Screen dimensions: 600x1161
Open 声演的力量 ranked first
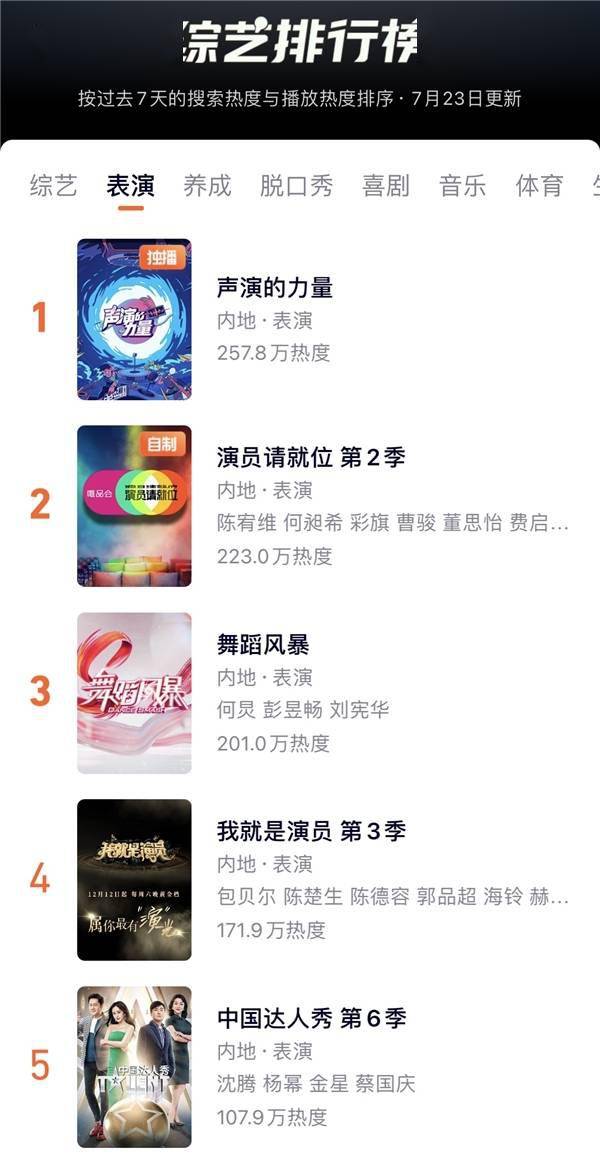coord(275,288)
